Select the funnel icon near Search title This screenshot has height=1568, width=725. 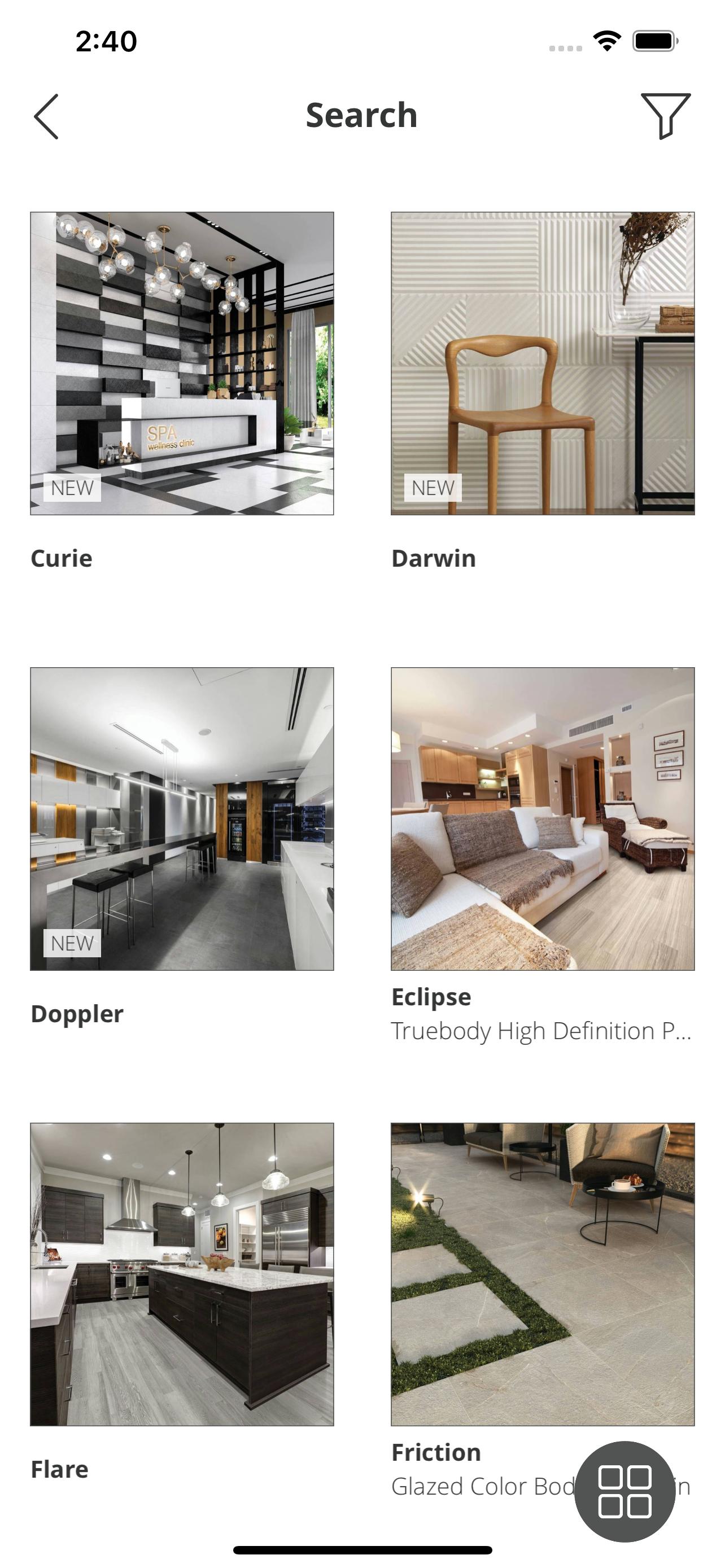668,116
